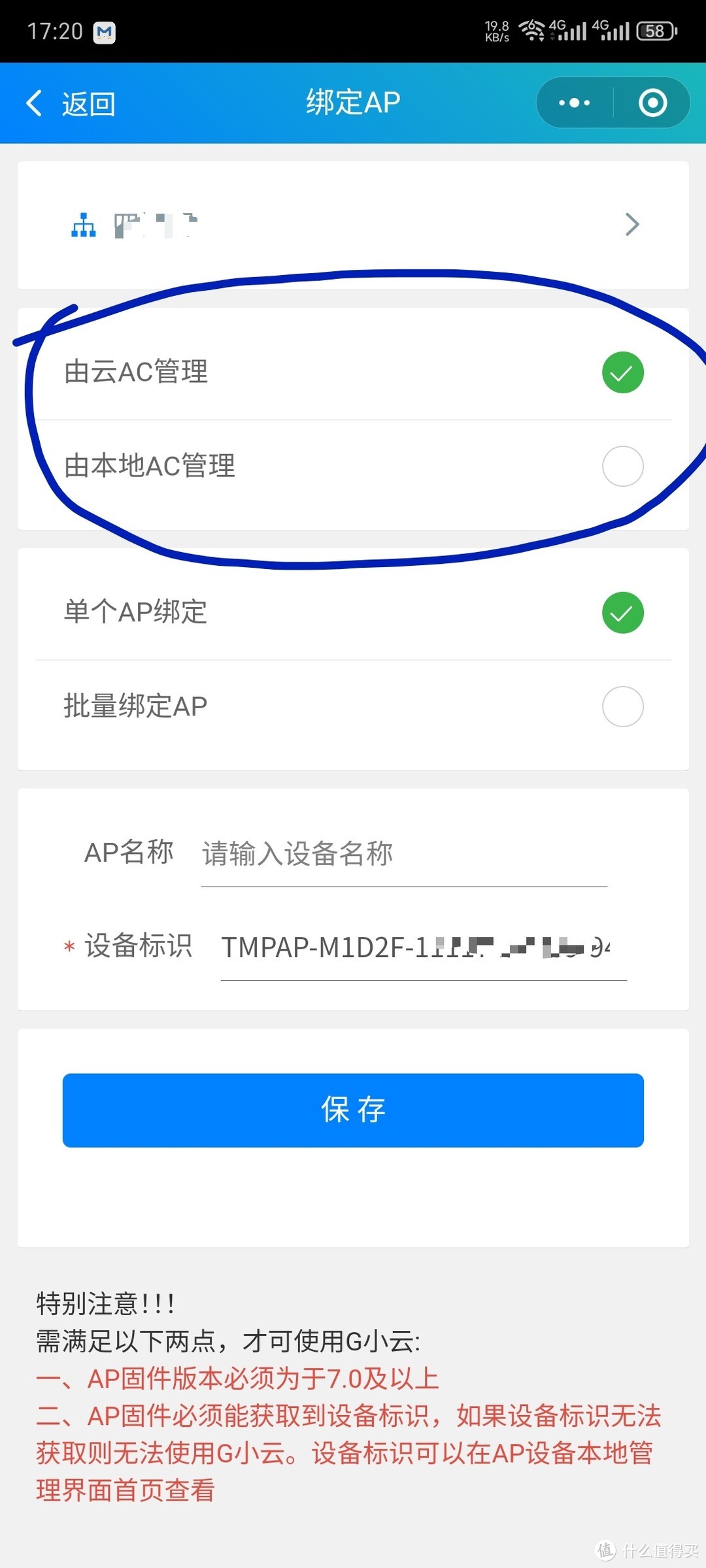Image resolution: width=706 pixels, height=1568 pixels.
Task: Tap the network speed indicator showing 19.8 KB/s
Action: 496,30
